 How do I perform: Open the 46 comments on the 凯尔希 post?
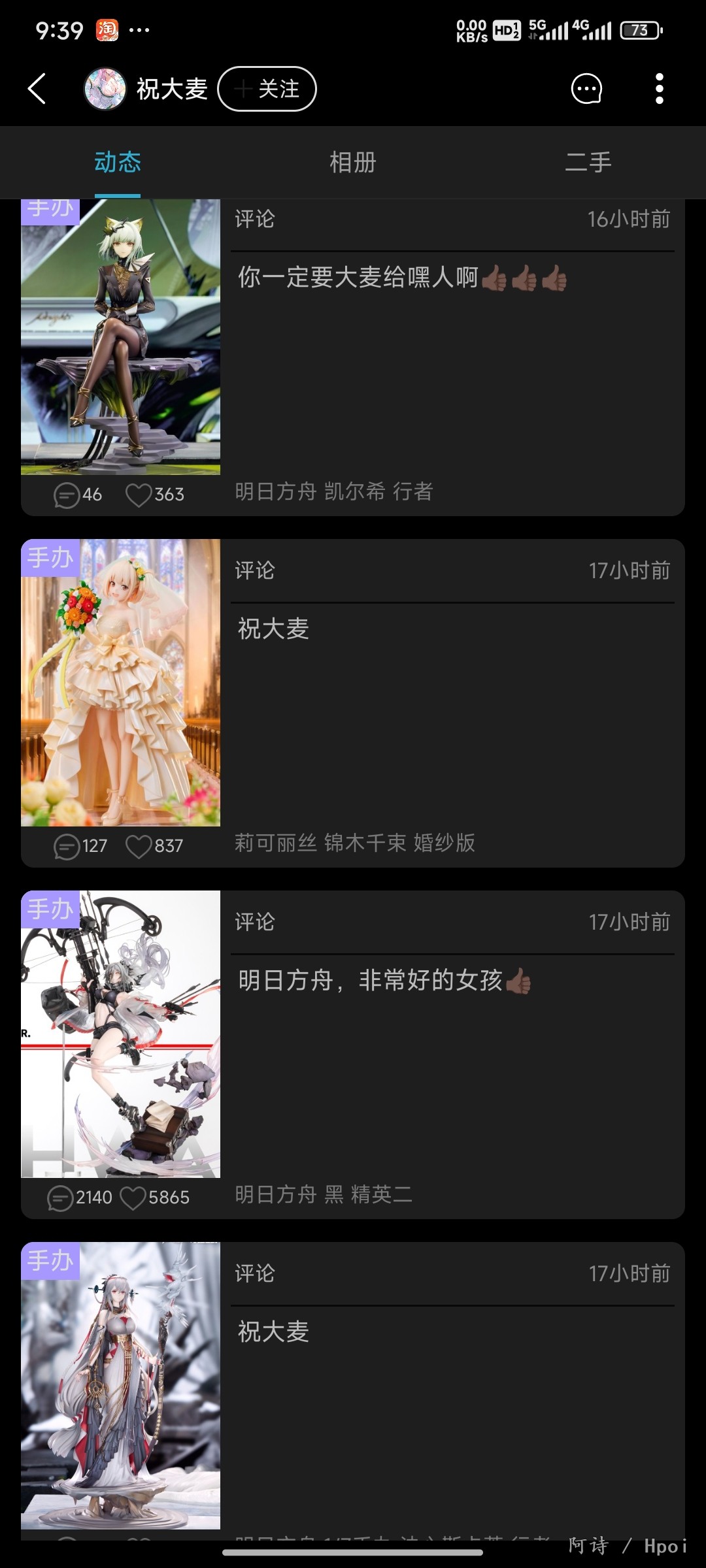(x=66, y=495)
